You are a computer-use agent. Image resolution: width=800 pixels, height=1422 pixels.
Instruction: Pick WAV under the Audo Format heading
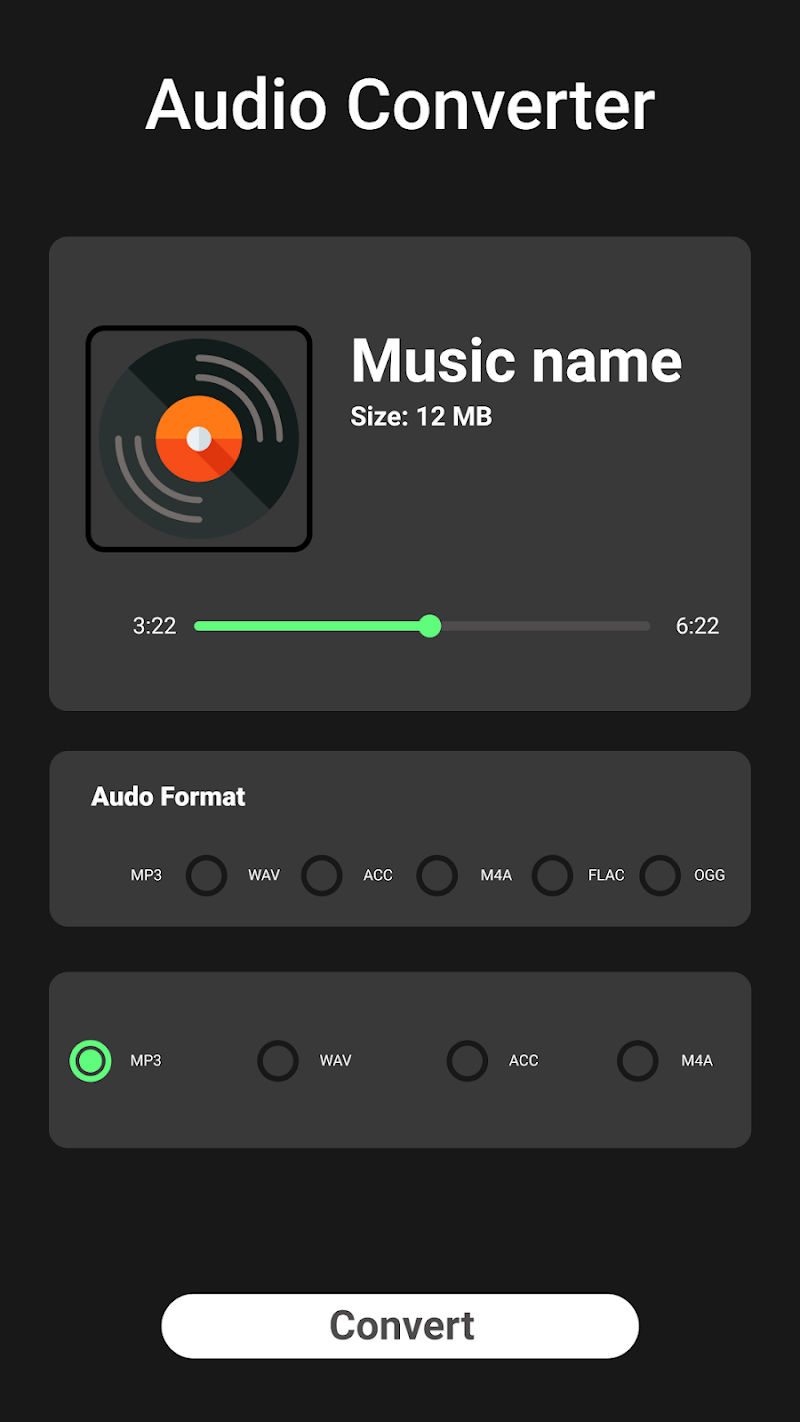point(207,875)
